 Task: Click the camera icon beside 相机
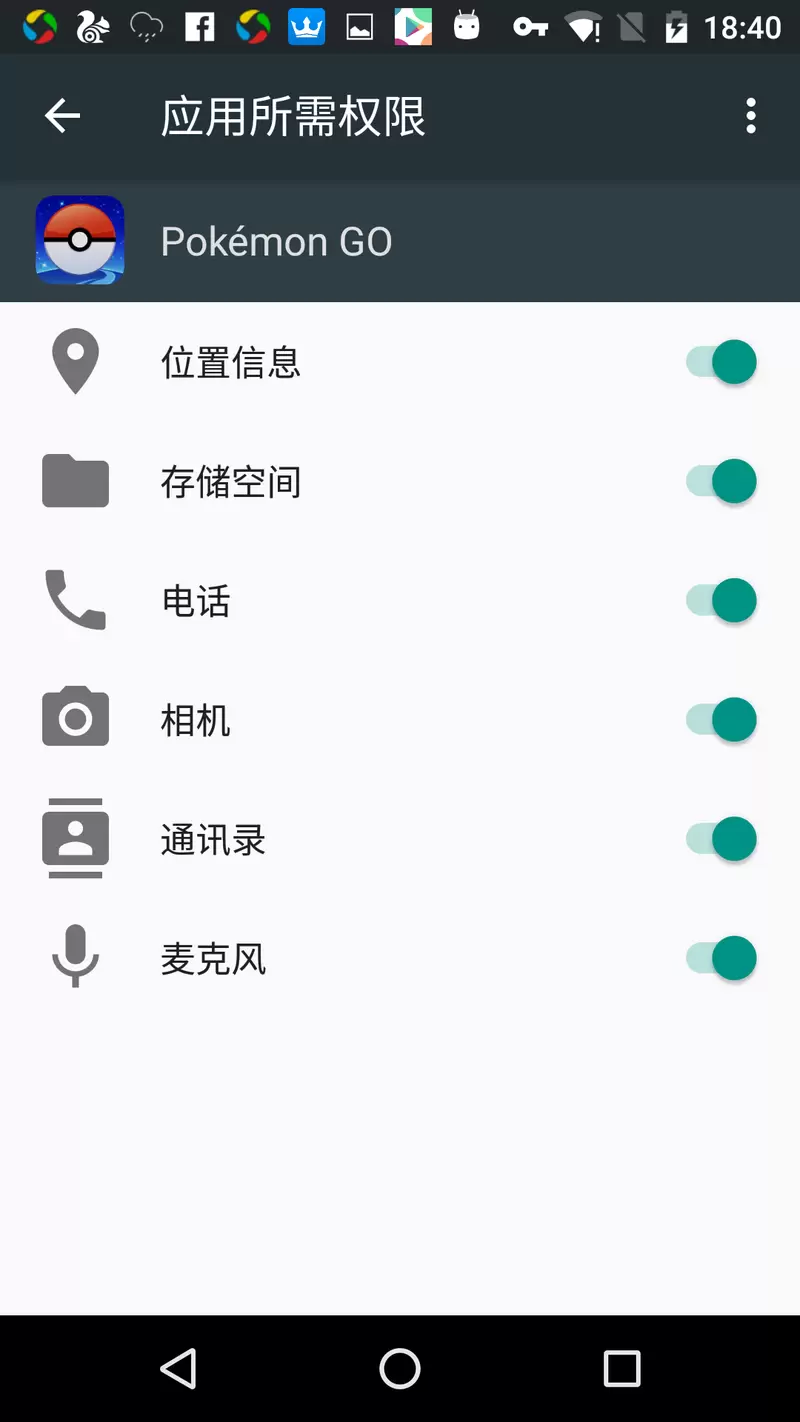pos(75,716)
